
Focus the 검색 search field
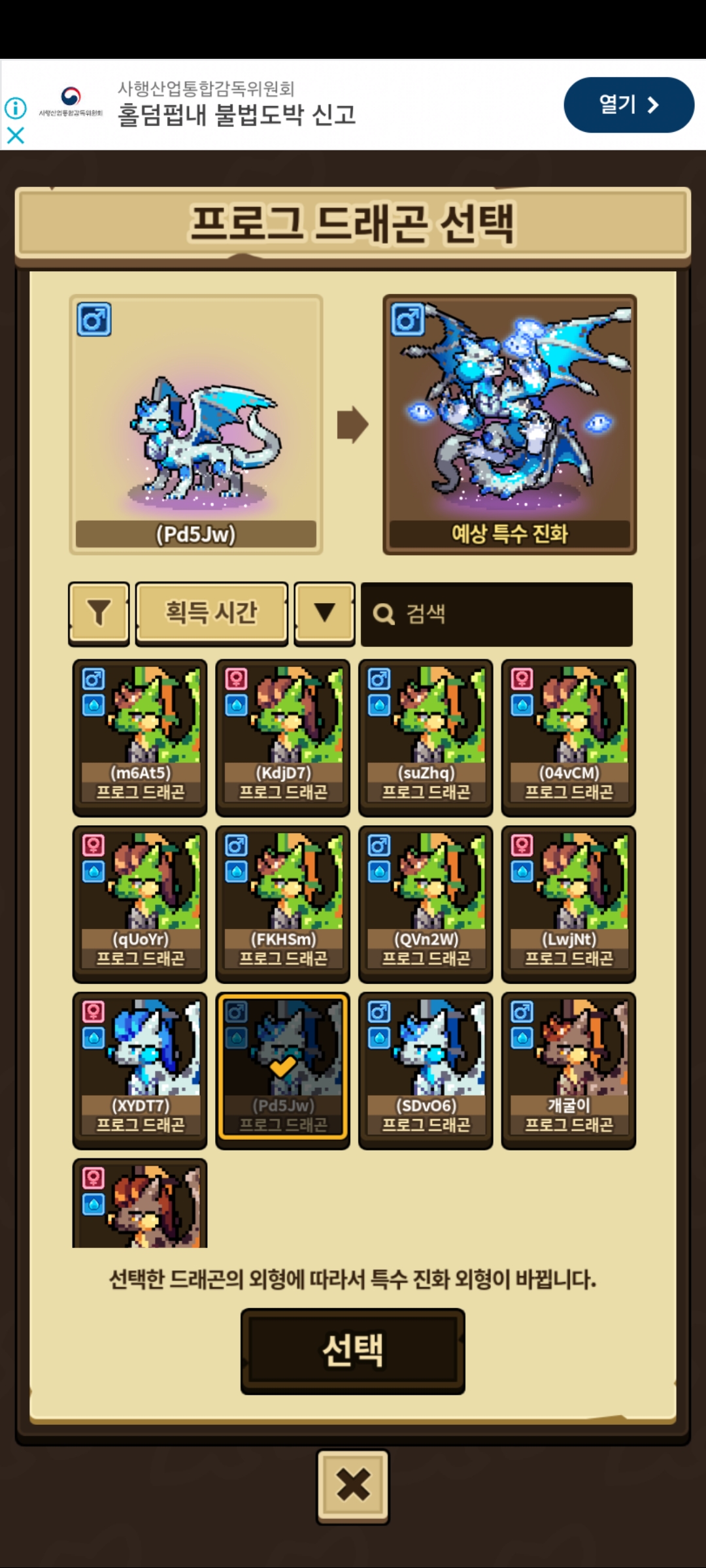497,614
